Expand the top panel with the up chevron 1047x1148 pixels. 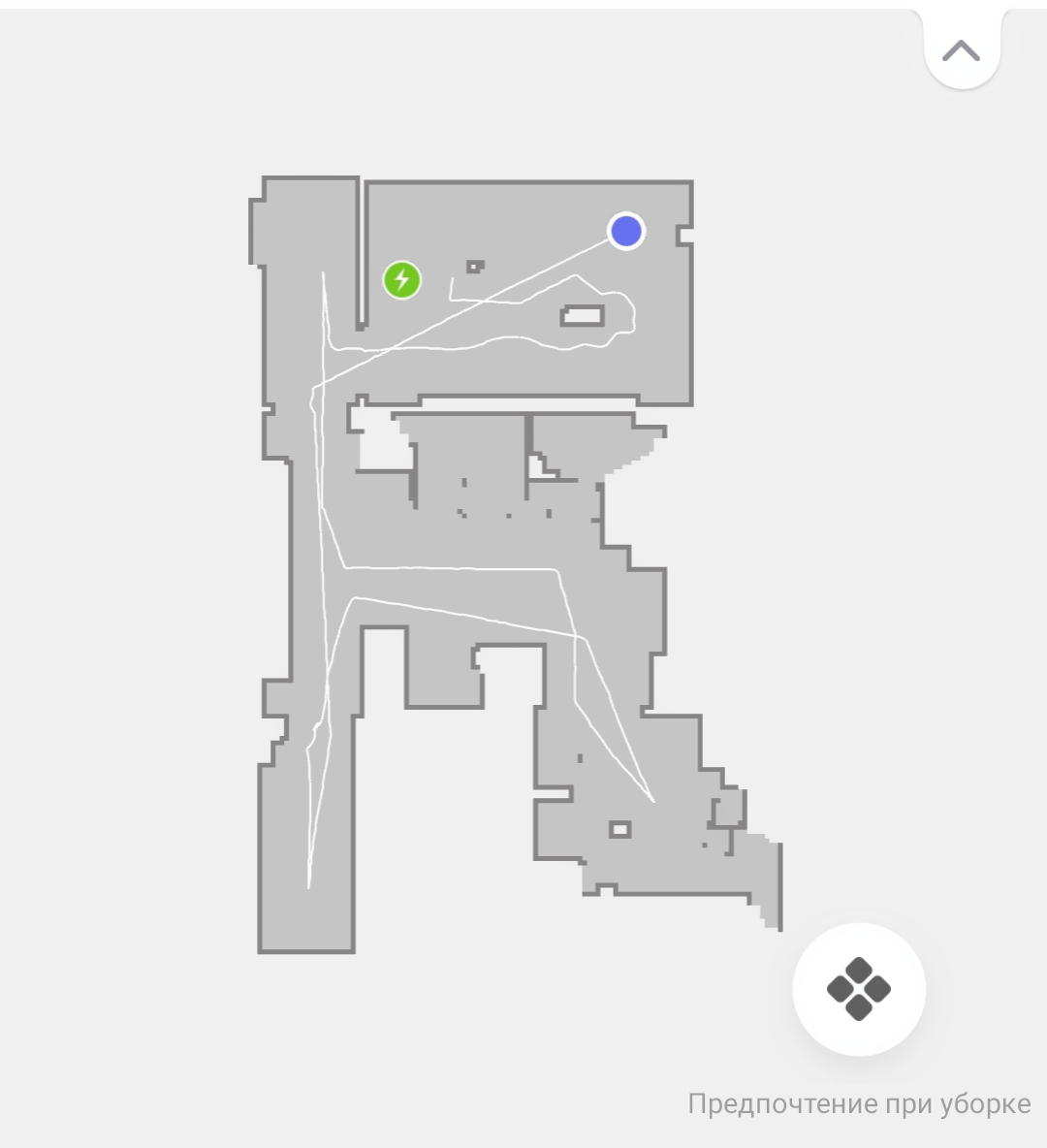tap(961, 51)
